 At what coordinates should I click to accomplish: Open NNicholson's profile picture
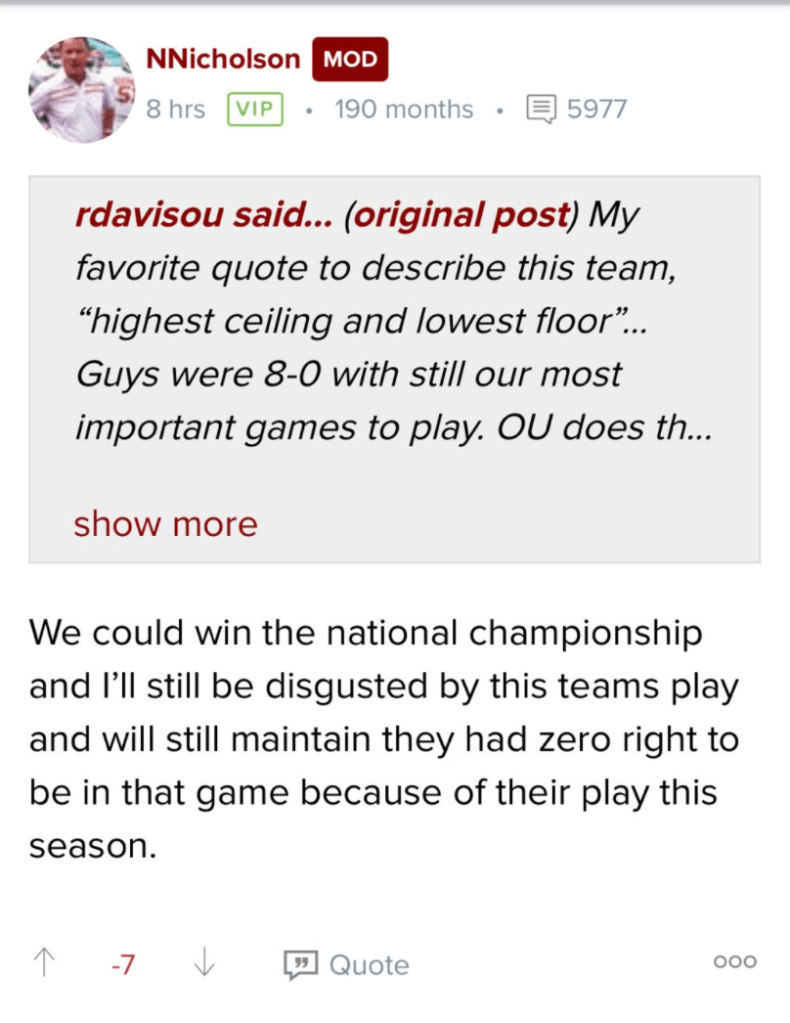click(x=81, y=89)
